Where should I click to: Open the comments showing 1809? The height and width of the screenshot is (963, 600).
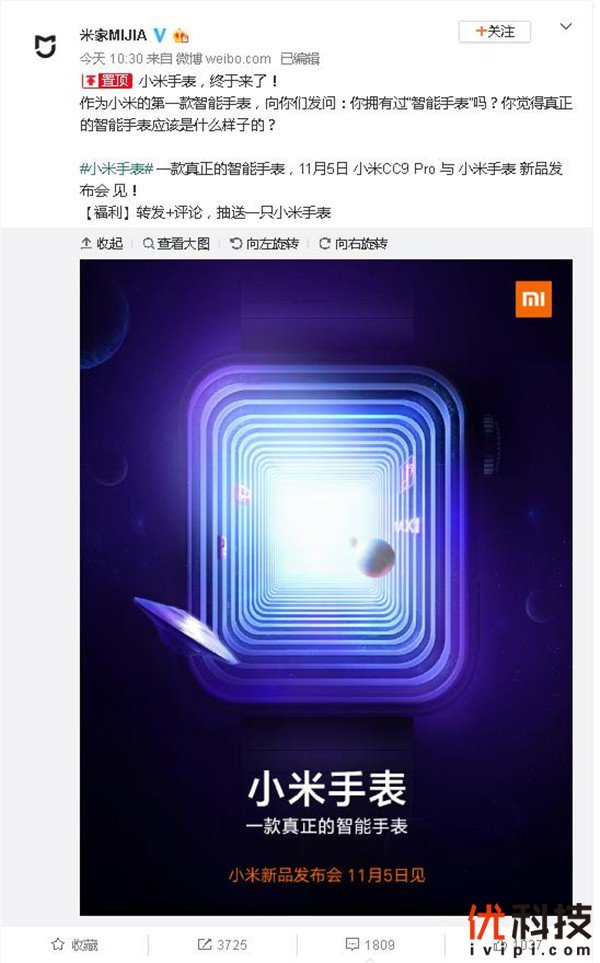pyautogui.click(x=371, y=944)
